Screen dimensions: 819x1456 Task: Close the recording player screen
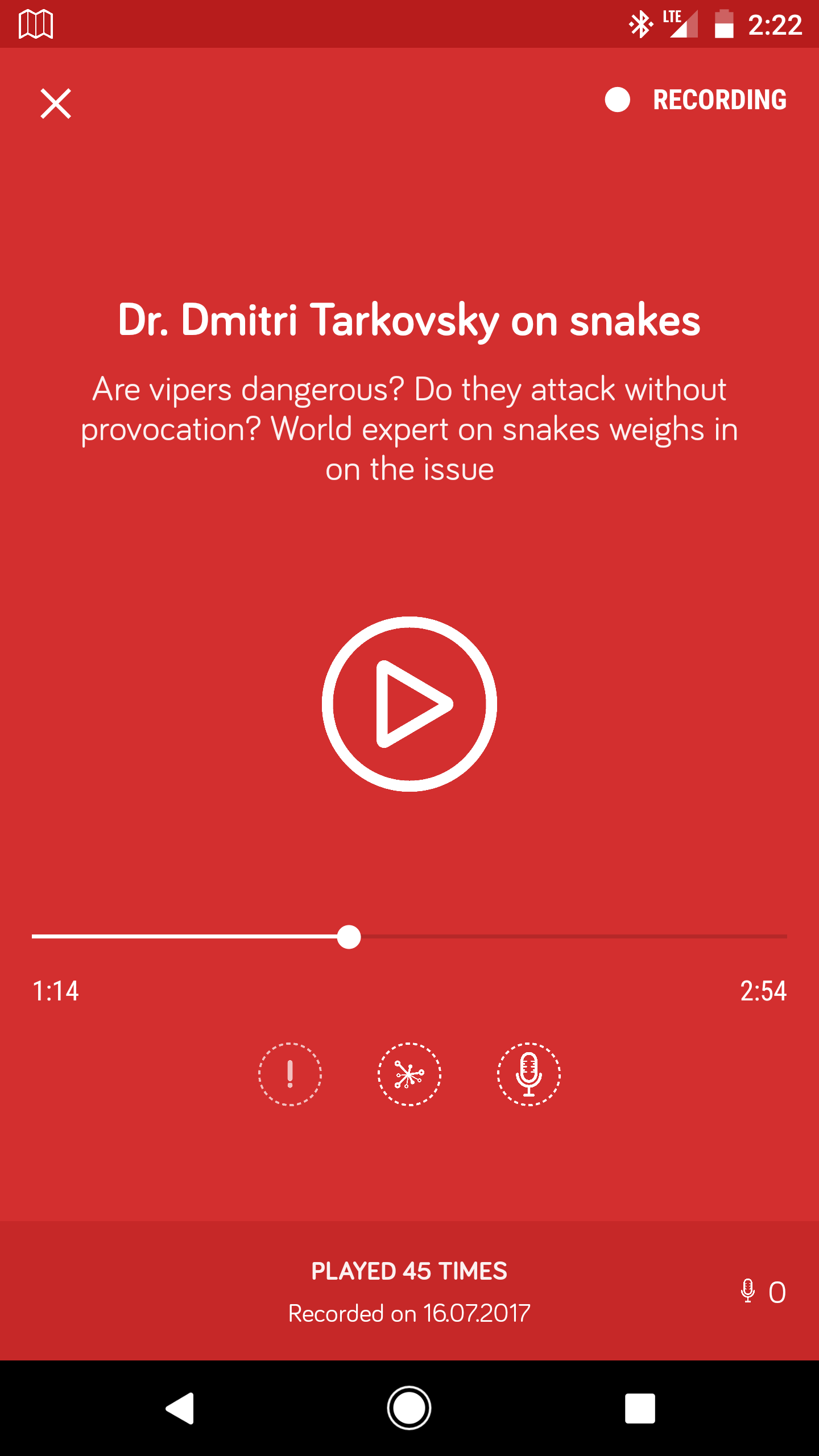click(56, 104)
